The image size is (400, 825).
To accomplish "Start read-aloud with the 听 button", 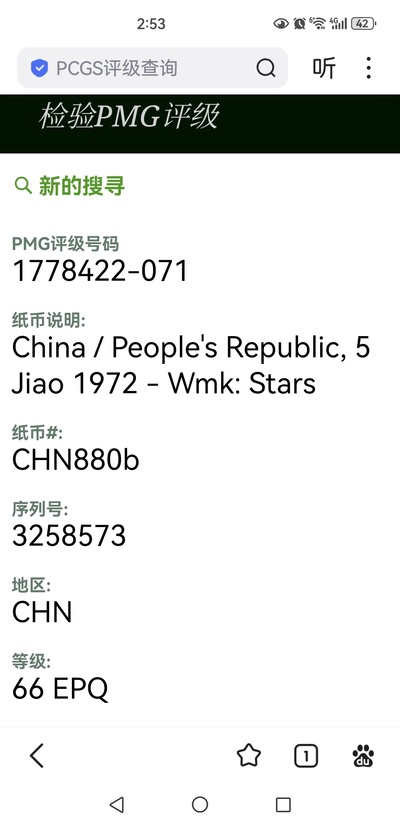I will tap(324, 68).
